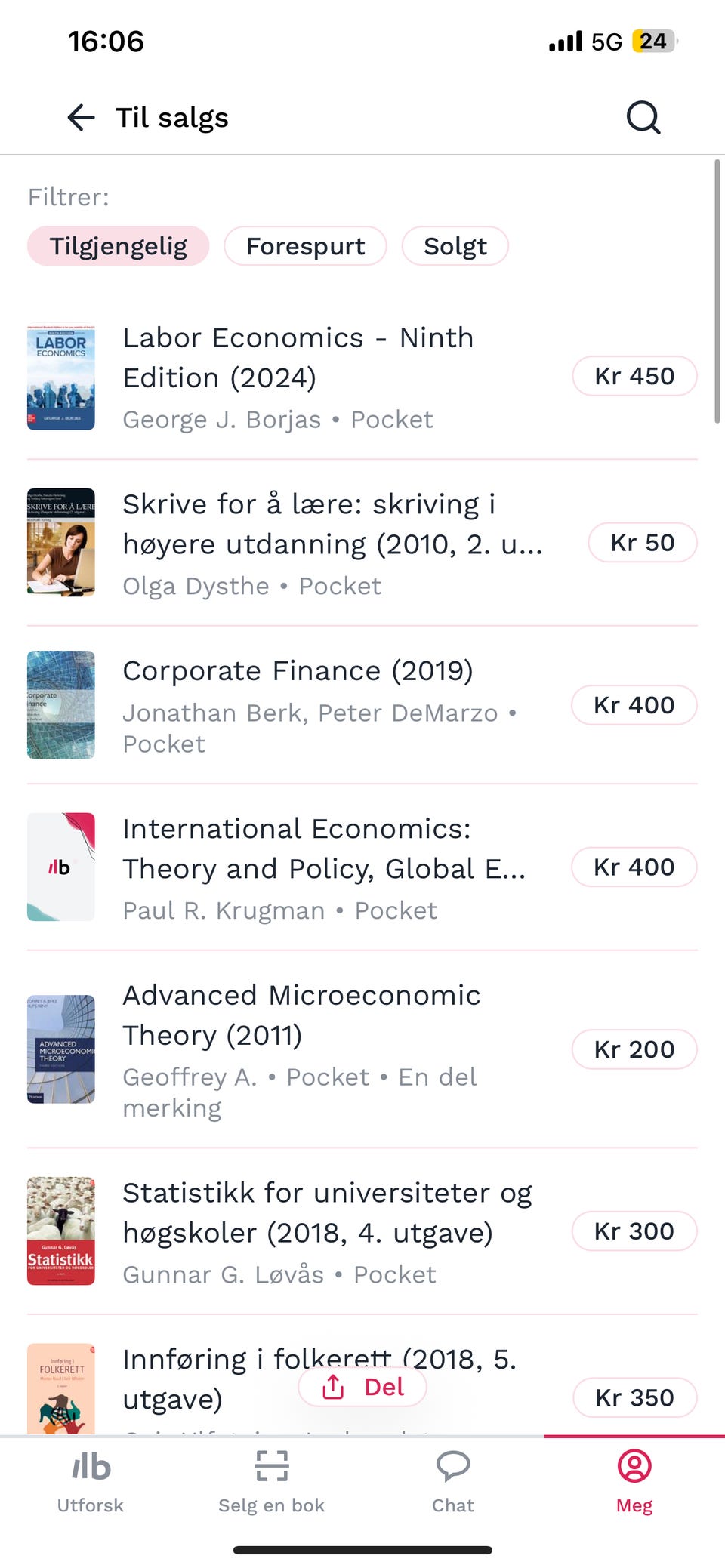This screenshot has height=1568, width=725.
Task: Show books marked Solgt
Action: coord(455,246)
